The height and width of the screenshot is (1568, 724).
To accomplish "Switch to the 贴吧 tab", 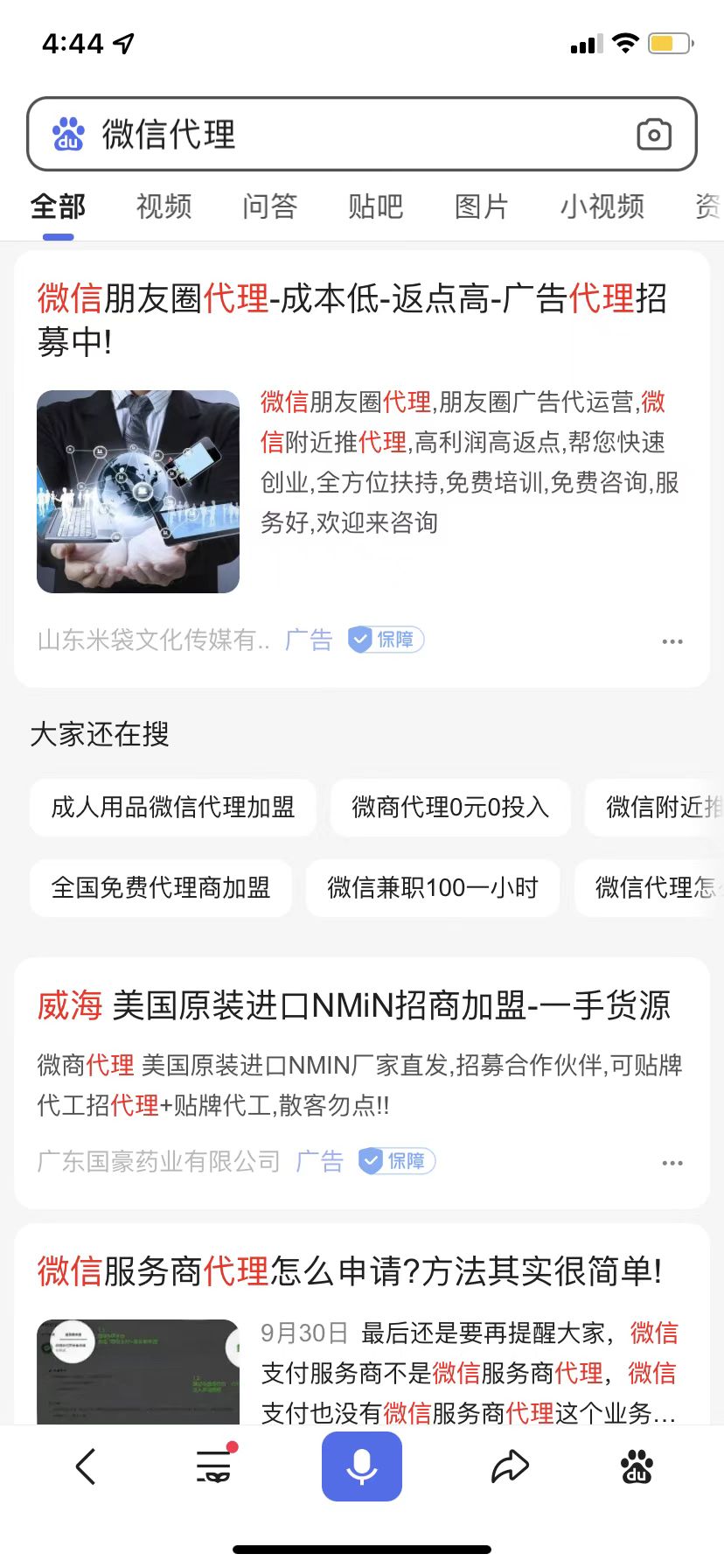I will tap(375, 206).
